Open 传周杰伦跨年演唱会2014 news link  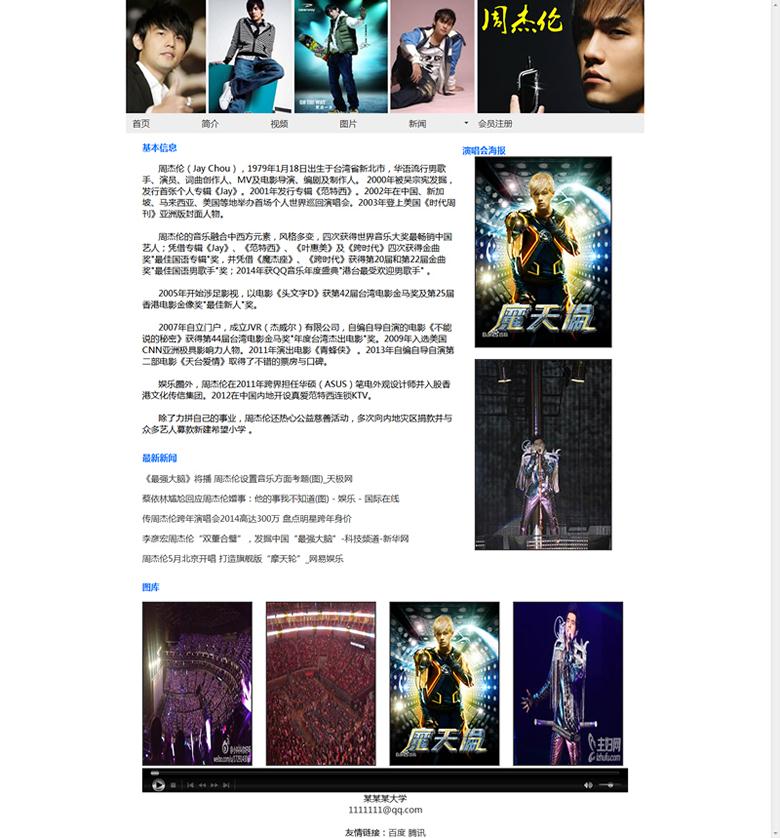pos(246,518)
